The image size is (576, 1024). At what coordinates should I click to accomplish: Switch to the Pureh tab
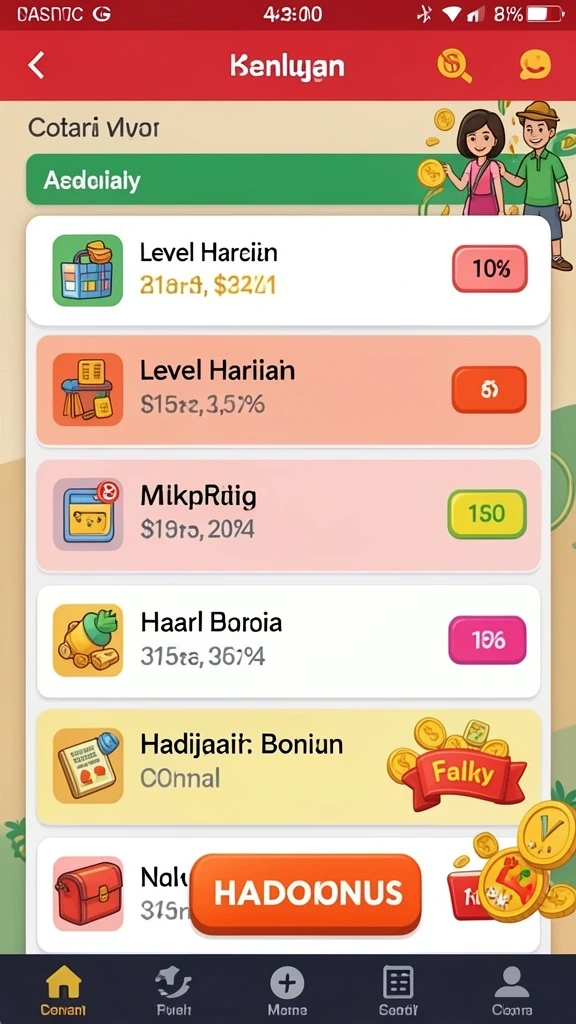(x=174, y=991)
